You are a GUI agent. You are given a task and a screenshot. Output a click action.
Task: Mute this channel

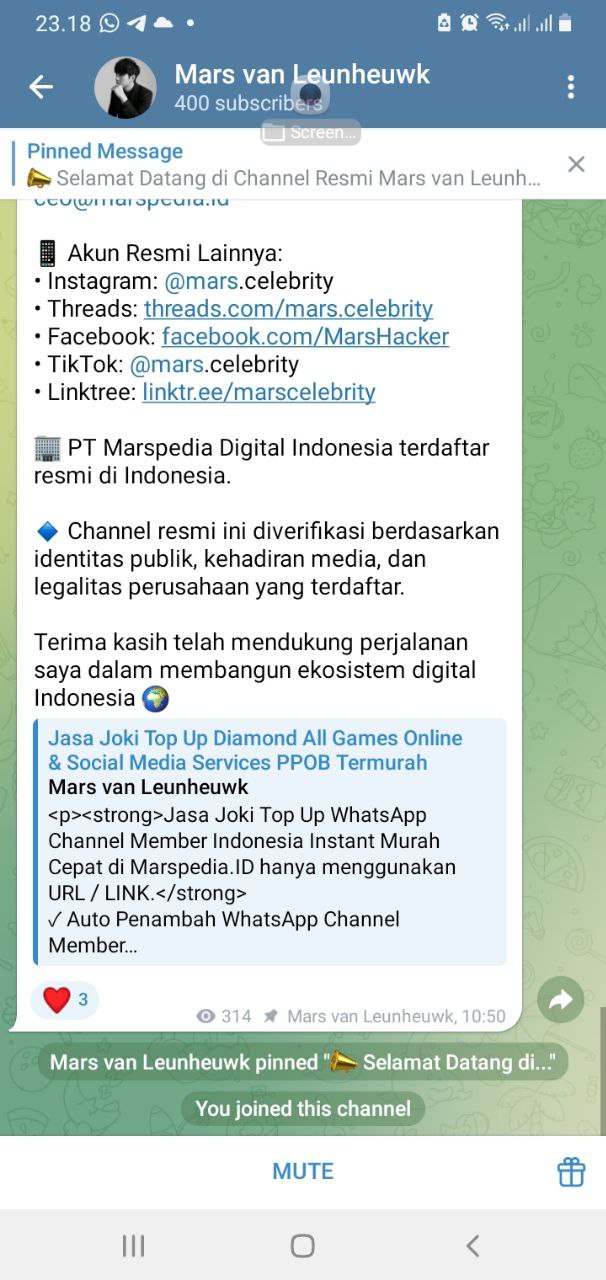coord(303,1171)
